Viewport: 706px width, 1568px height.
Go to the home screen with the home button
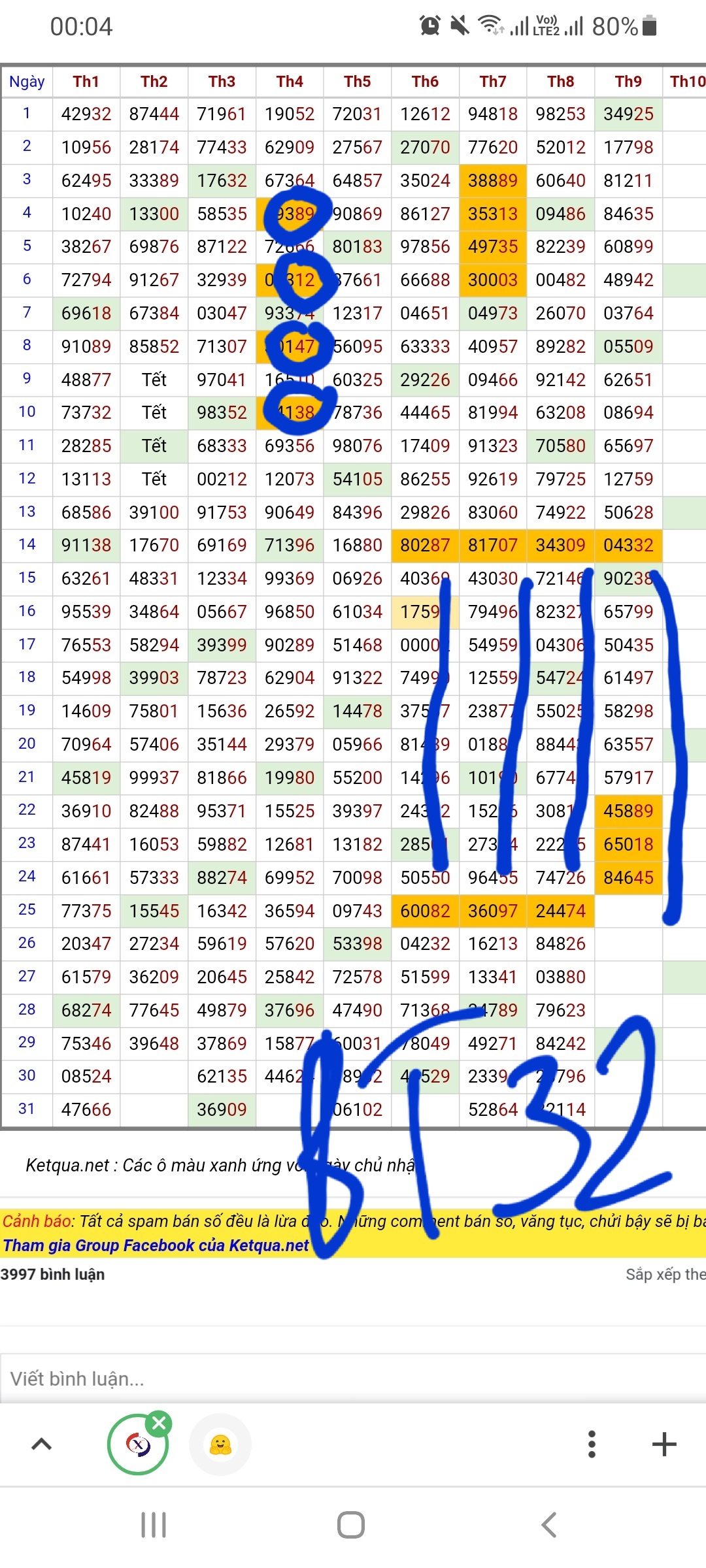351,1525
